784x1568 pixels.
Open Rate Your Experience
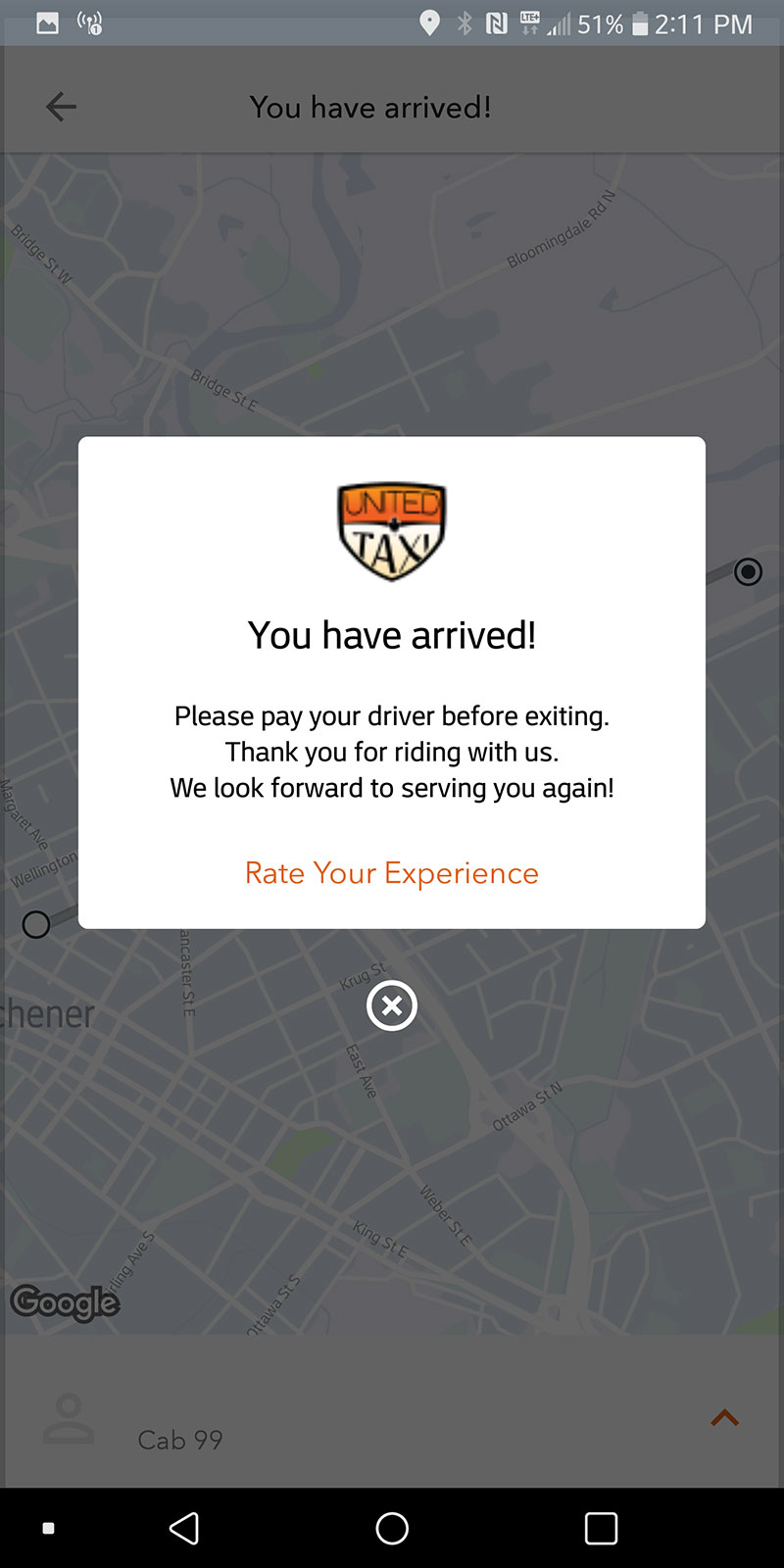tap(392, 873)
